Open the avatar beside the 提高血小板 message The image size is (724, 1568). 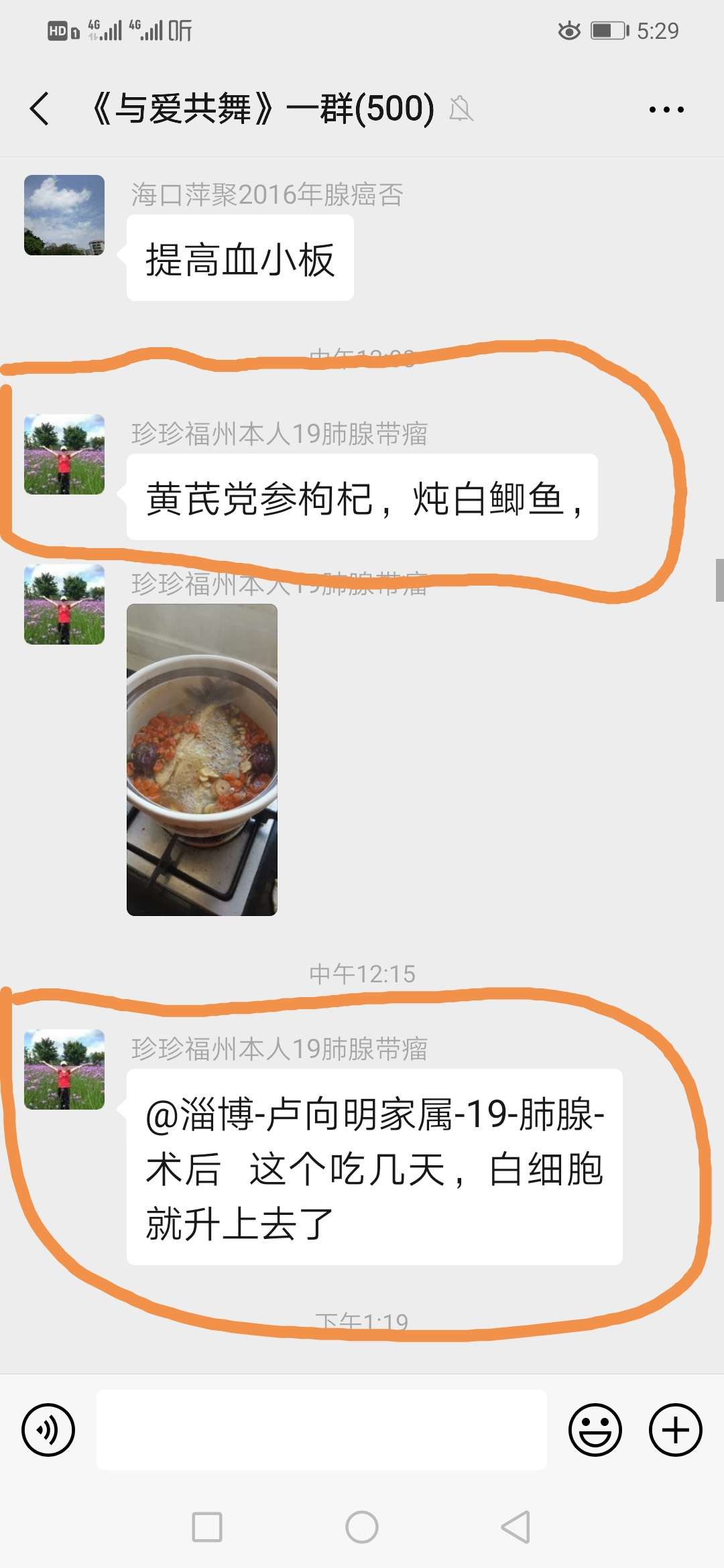pyautogui.click(x=64, y=215)
